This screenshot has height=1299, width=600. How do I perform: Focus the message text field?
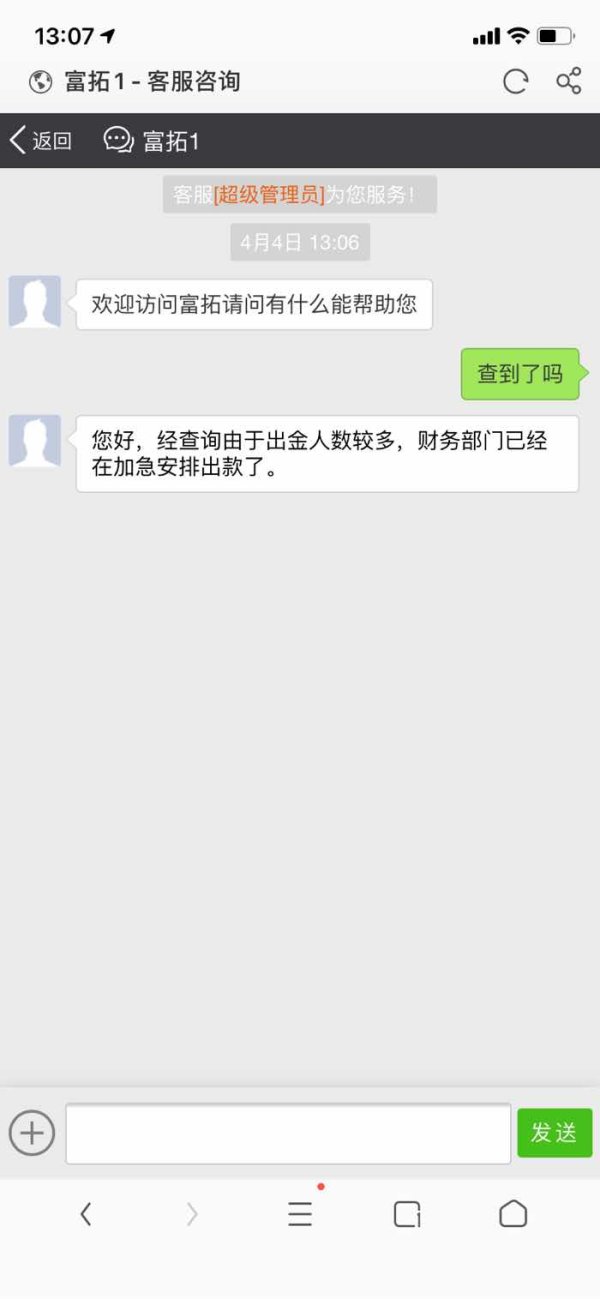click(288, 1133)
